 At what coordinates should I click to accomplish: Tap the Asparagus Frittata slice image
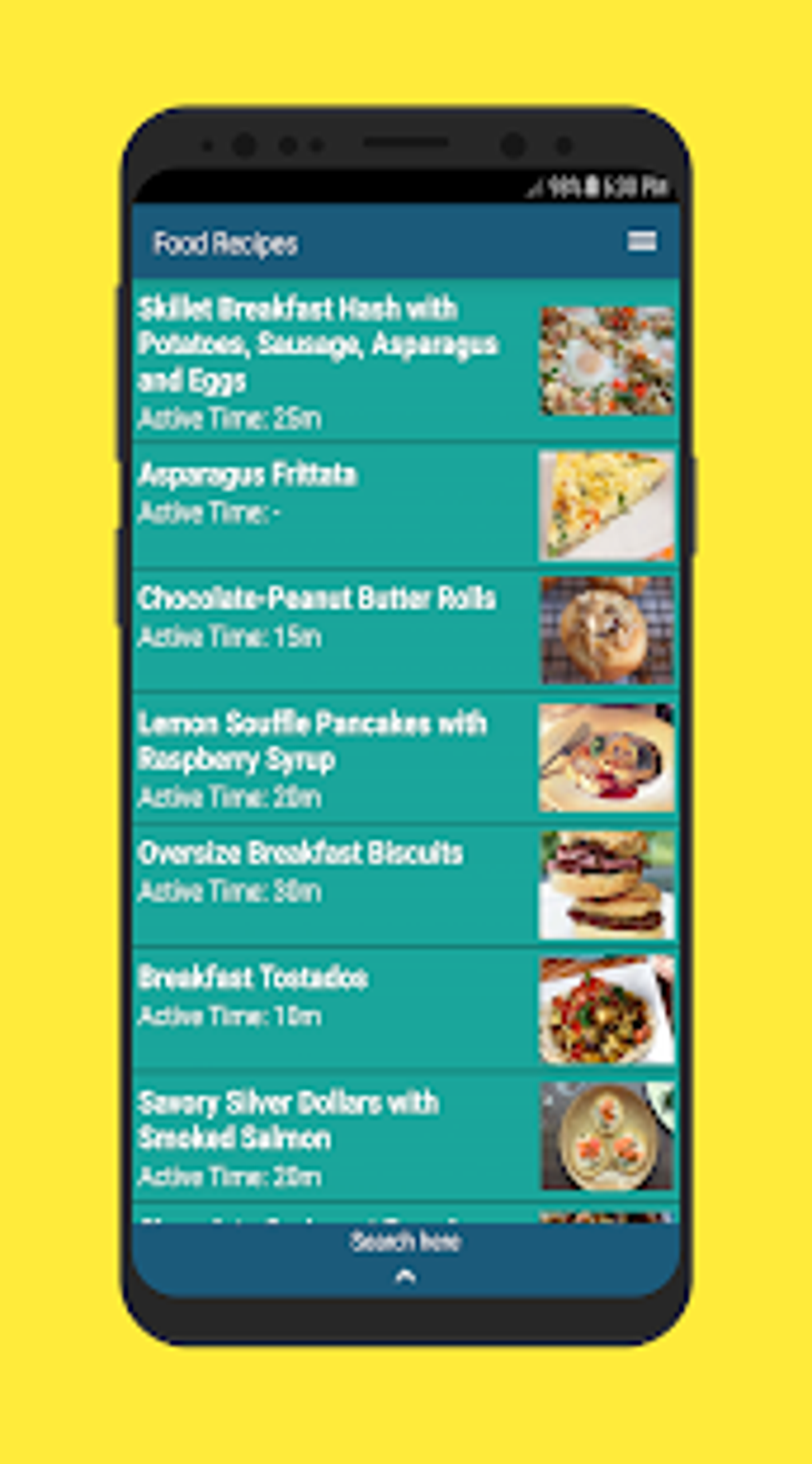(606, 505)
